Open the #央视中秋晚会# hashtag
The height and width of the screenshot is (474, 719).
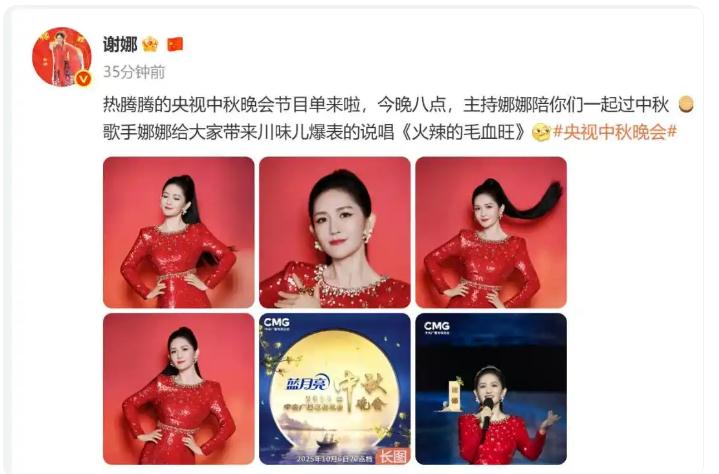[x=616, y=132]
